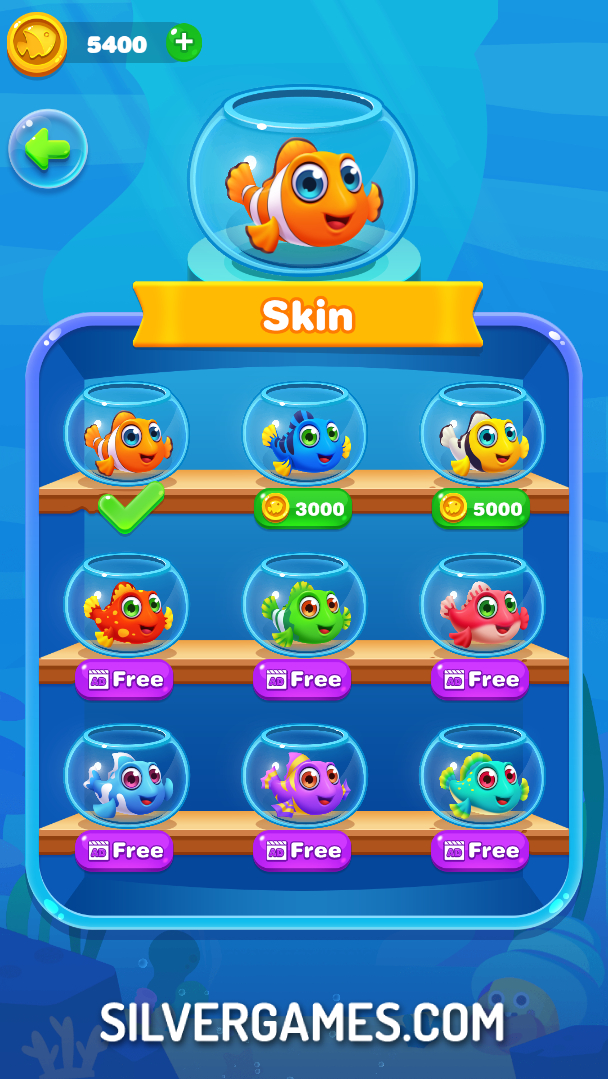This screenshot has height=1079, width=608.
Task: Buy the yellow fish for 5000 coins
Action: point(481,509)
